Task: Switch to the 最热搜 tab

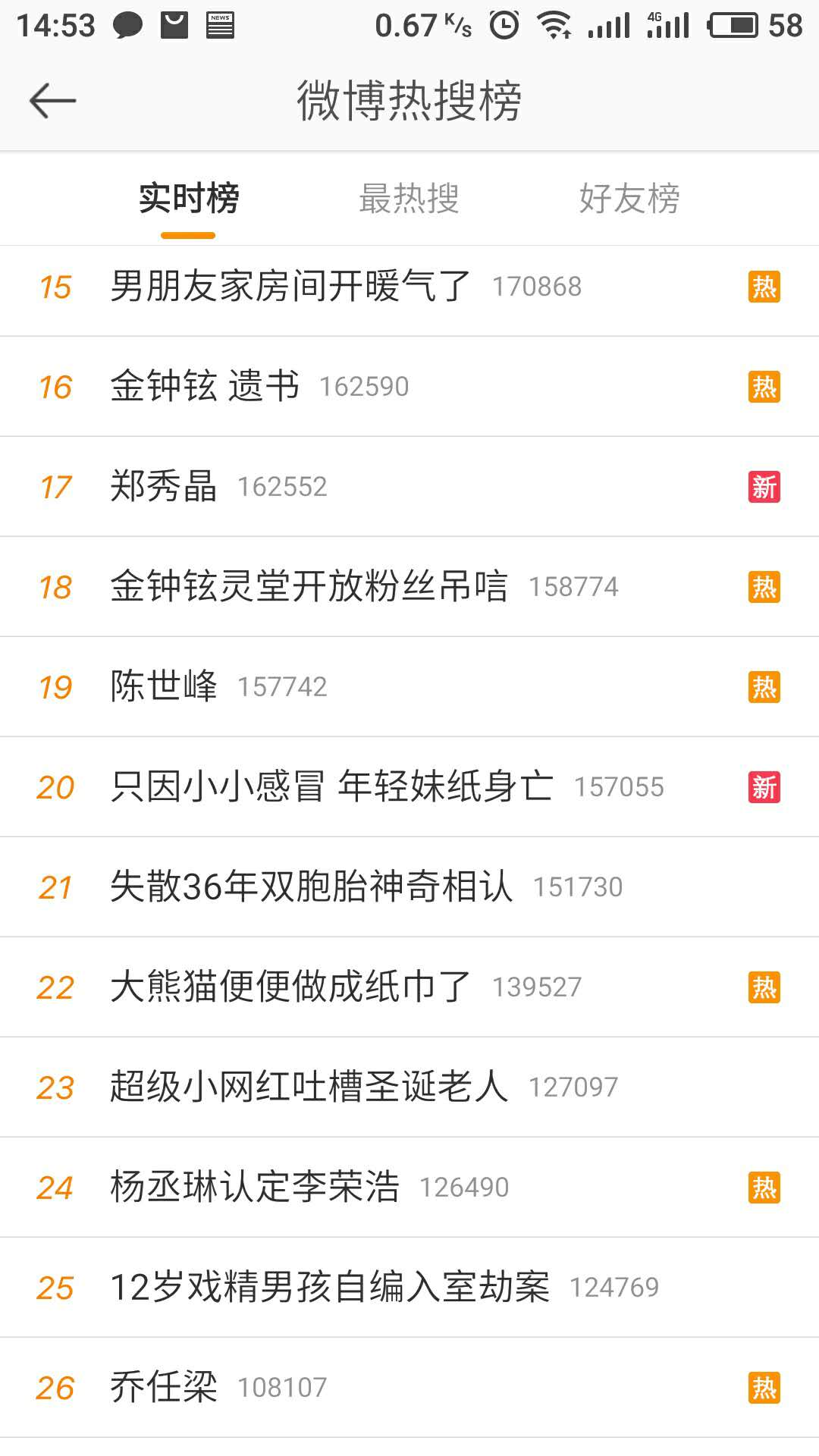Action: tap(408, 198)
